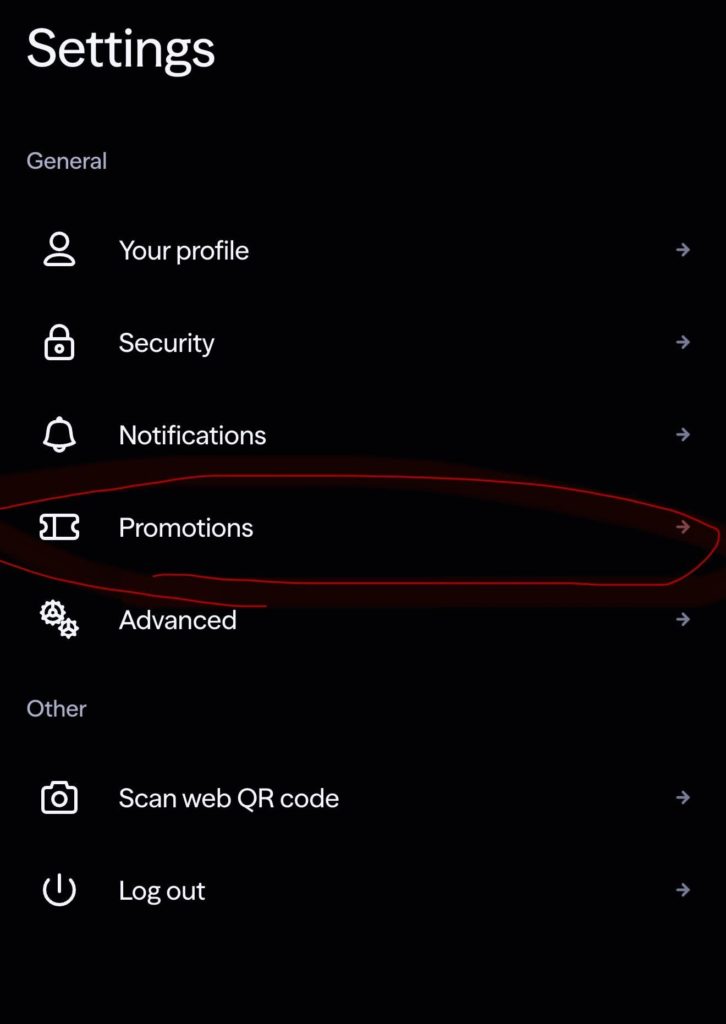Go to Security settings
726x1024 pixels.
click(x=167, y=343)
